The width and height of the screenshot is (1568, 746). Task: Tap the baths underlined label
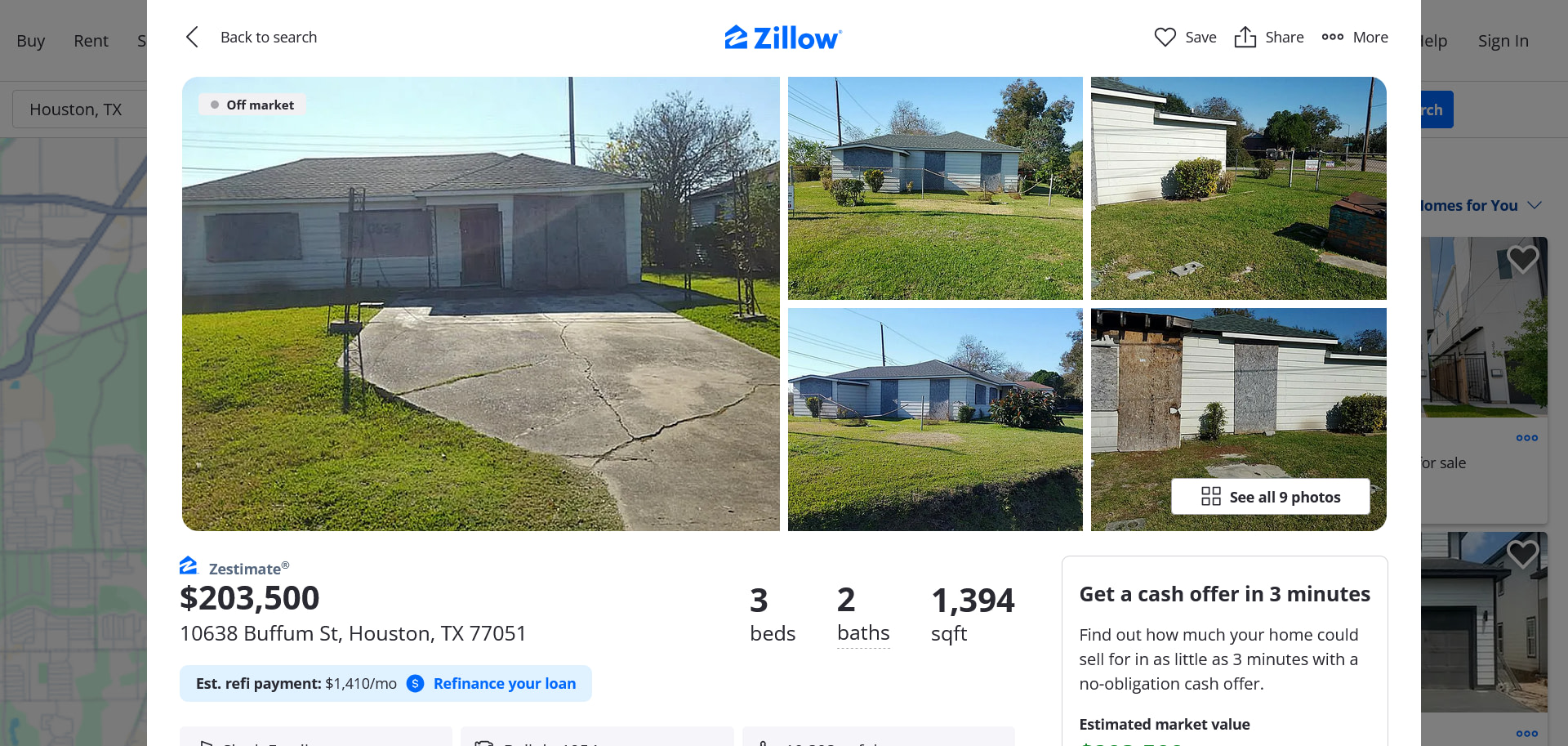(863, 633)
